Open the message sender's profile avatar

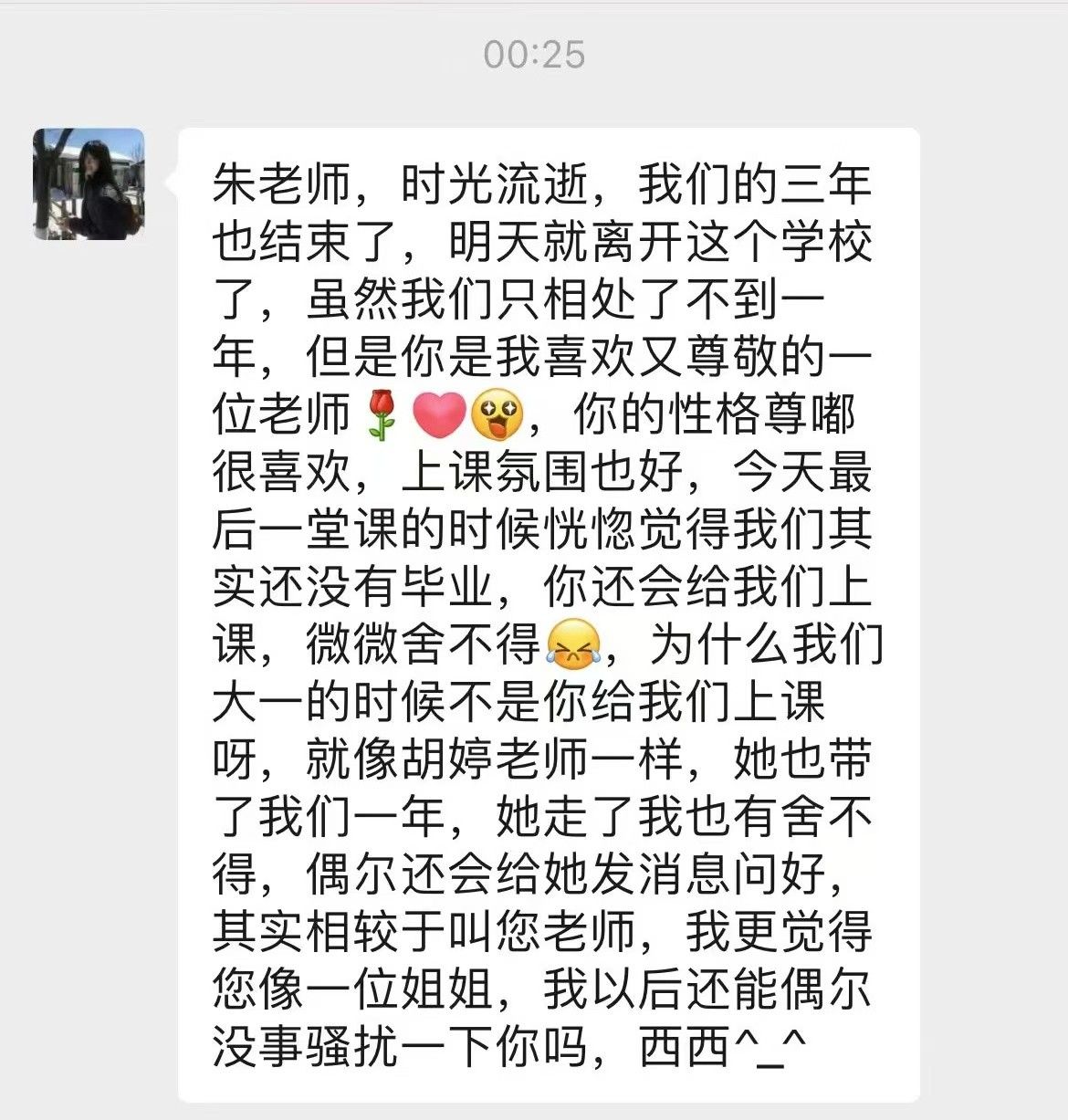(x=89, y=183)
